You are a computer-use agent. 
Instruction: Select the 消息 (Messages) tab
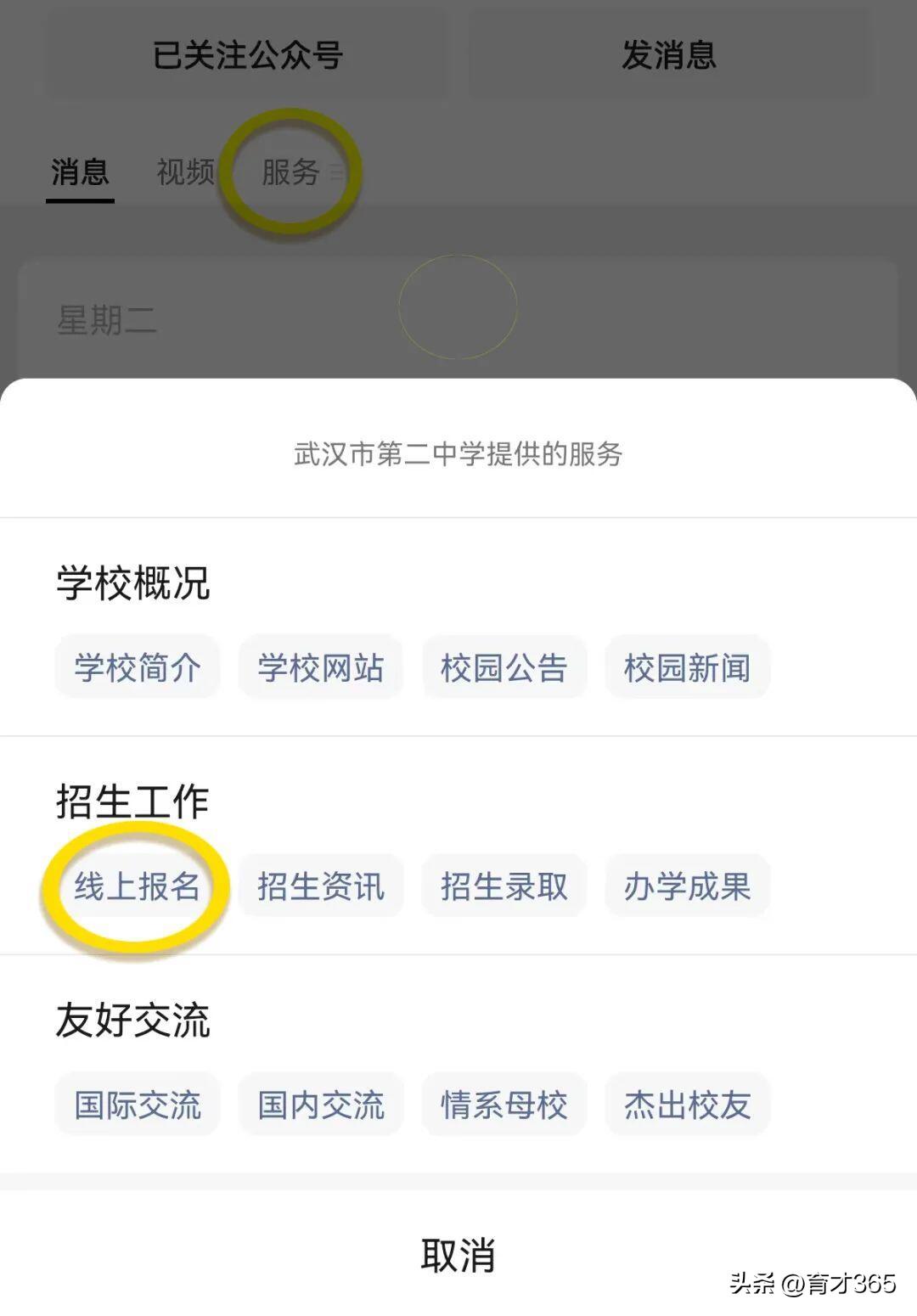pos(80,172)
